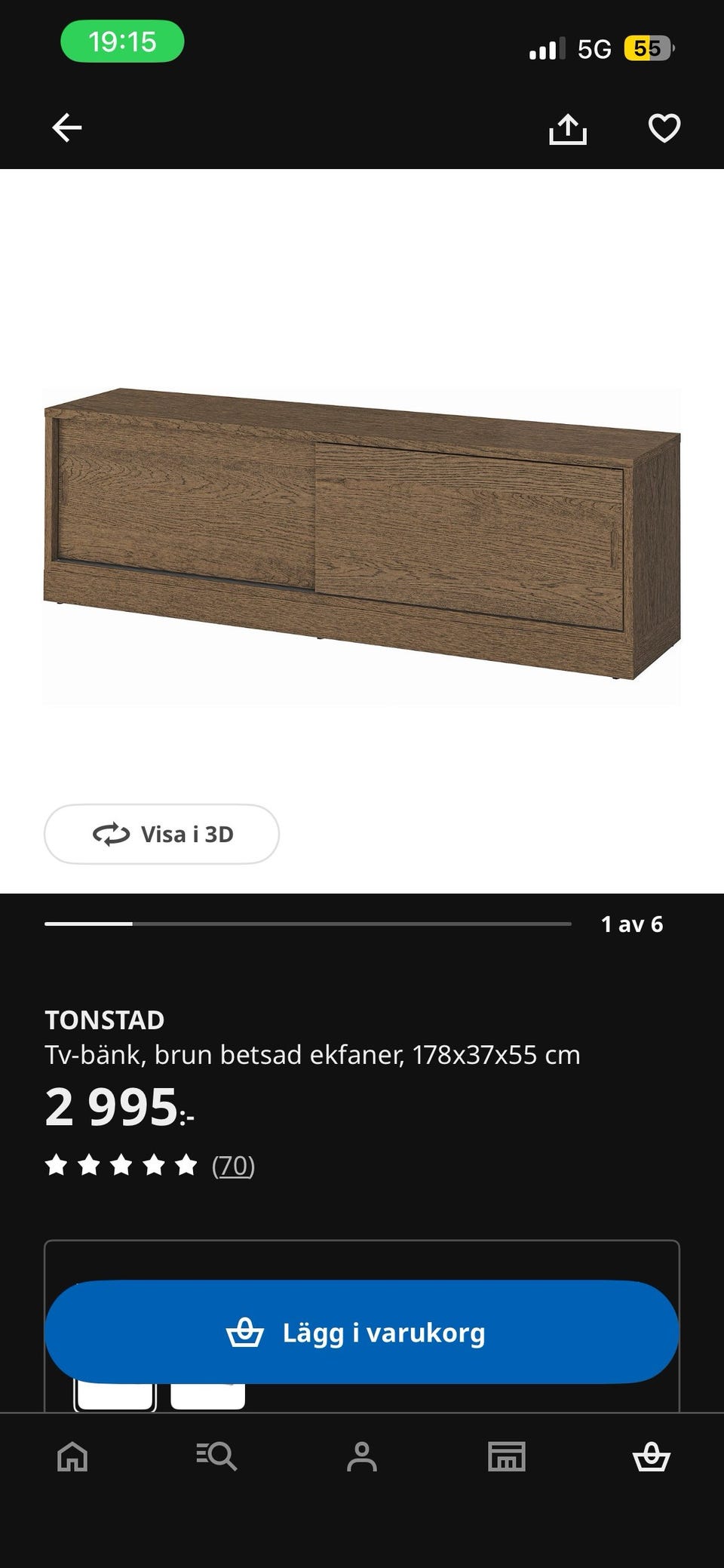Open the store locator icon
The image size is (724, 1568).
pyautogui.click(x=507, y=1456)
